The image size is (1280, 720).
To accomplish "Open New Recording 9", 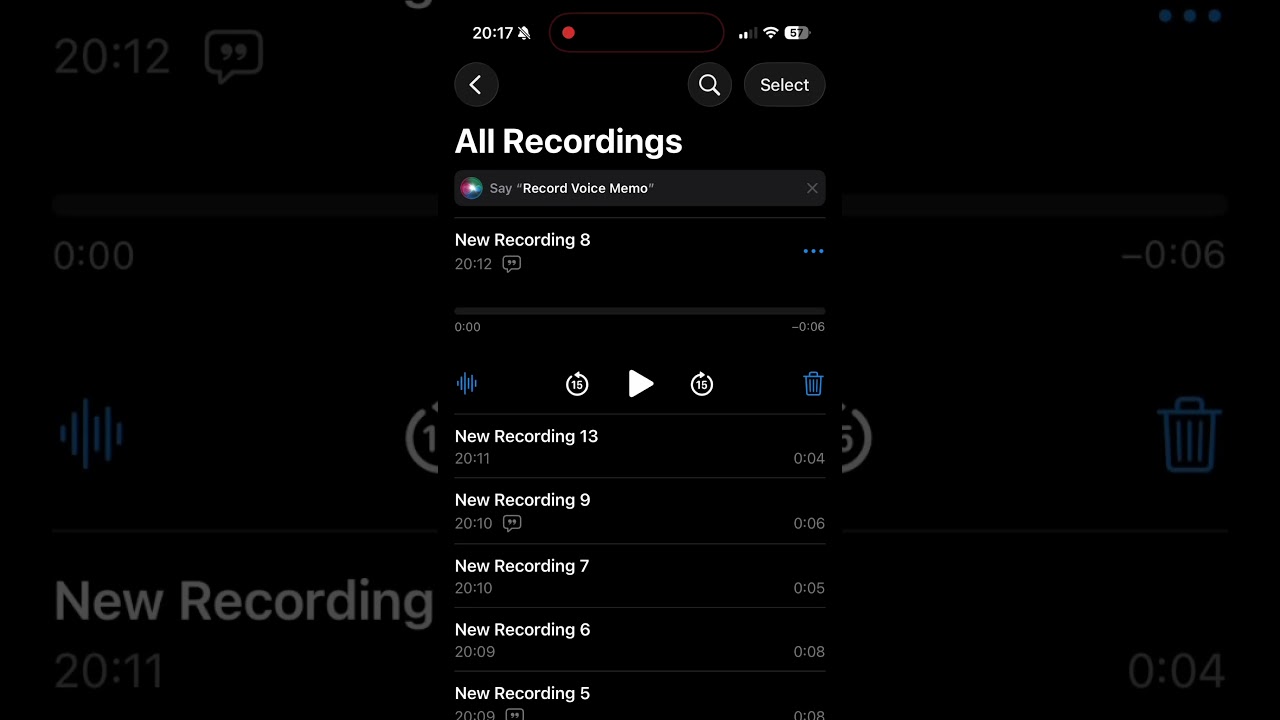I will coord(640,511).
